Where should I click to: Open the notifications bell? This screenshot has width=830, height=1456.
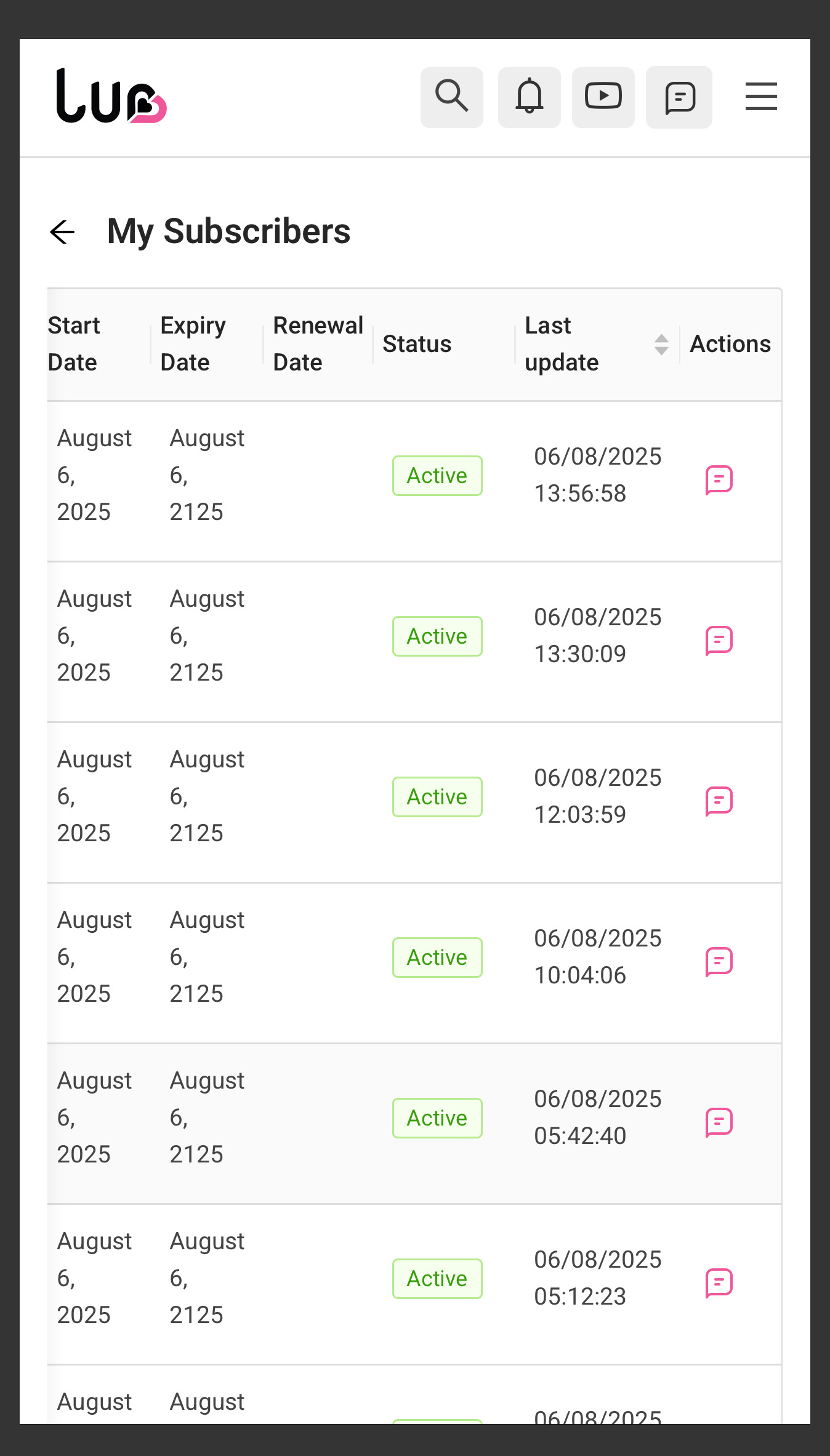click(x=530, y=97)
